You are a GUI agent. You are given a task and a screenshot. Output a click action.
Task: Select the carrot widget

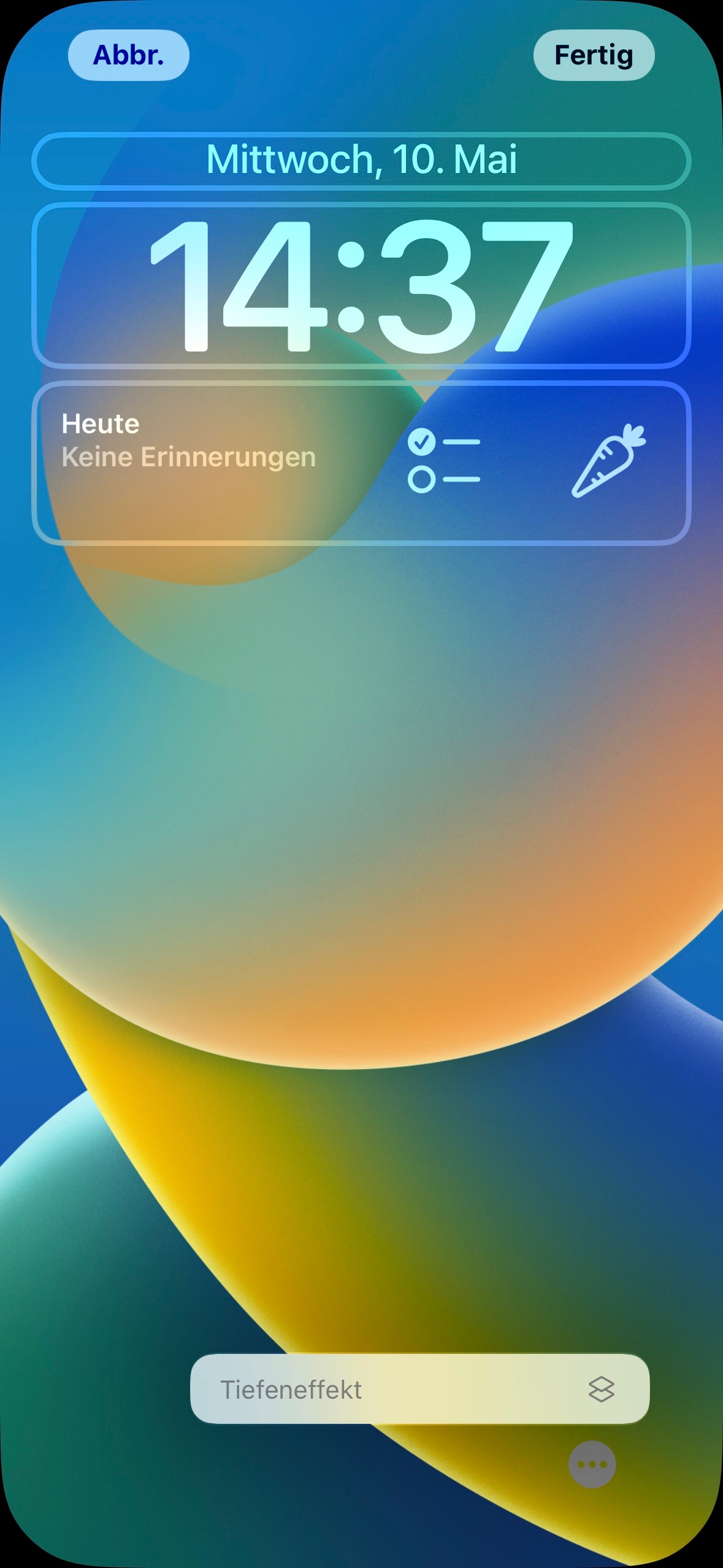608,460
